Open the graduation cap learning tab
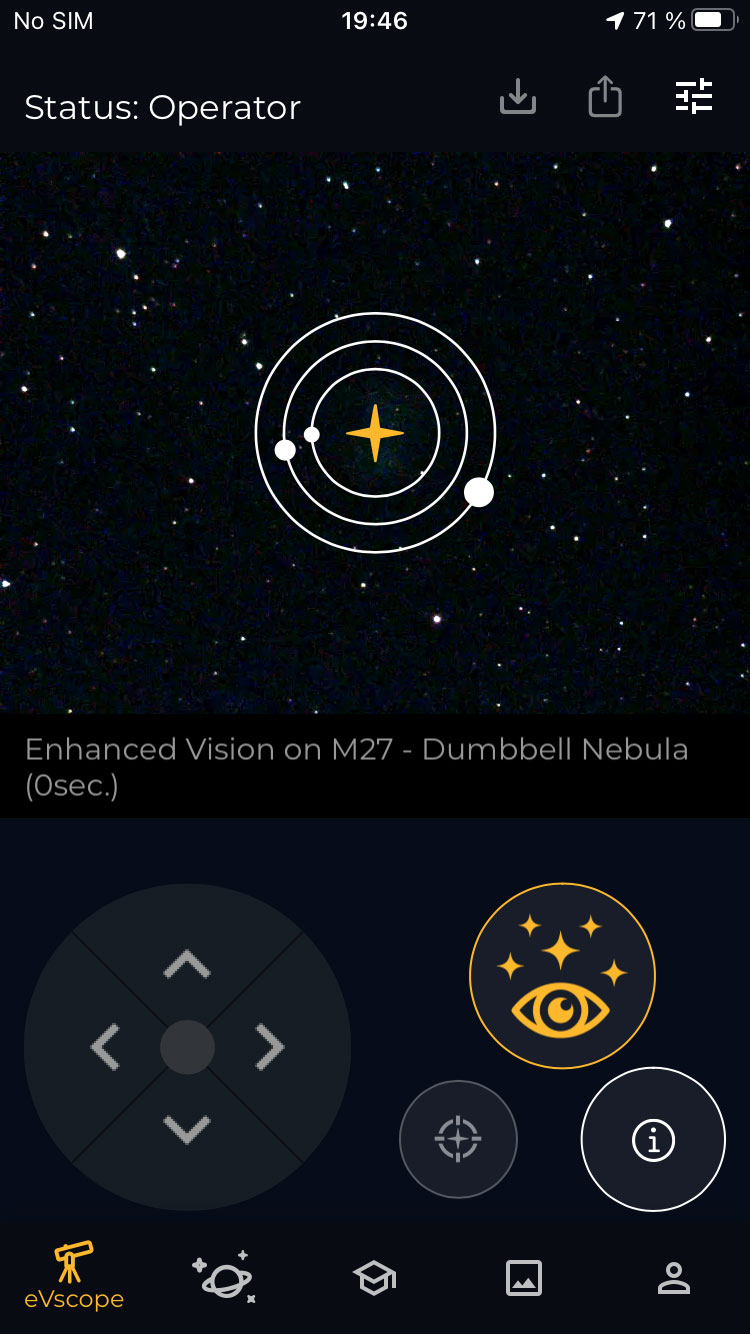 (375, 1278)
